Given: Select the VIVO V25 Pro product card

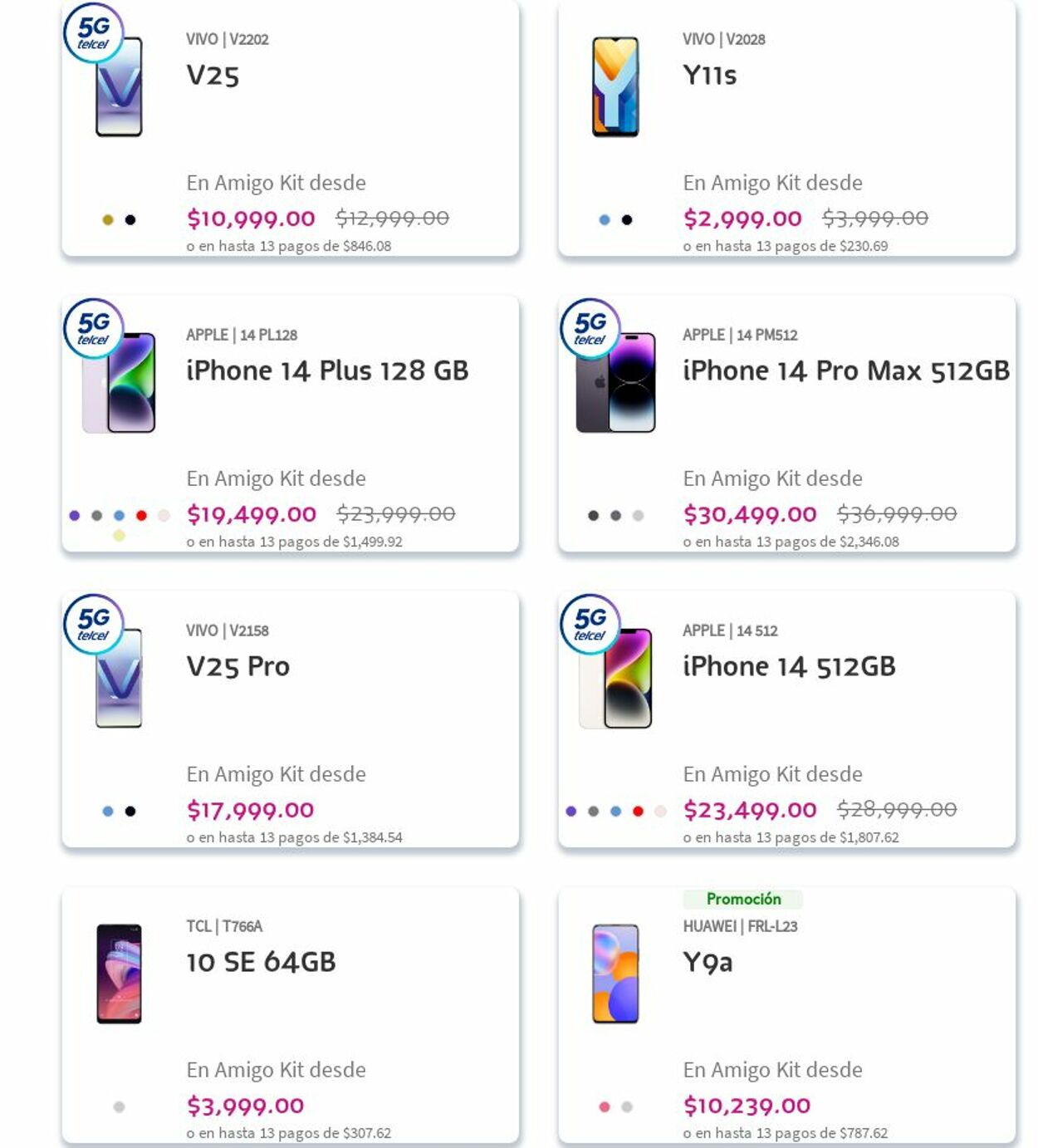Looking at the screenshot, I should coord(237,666).
